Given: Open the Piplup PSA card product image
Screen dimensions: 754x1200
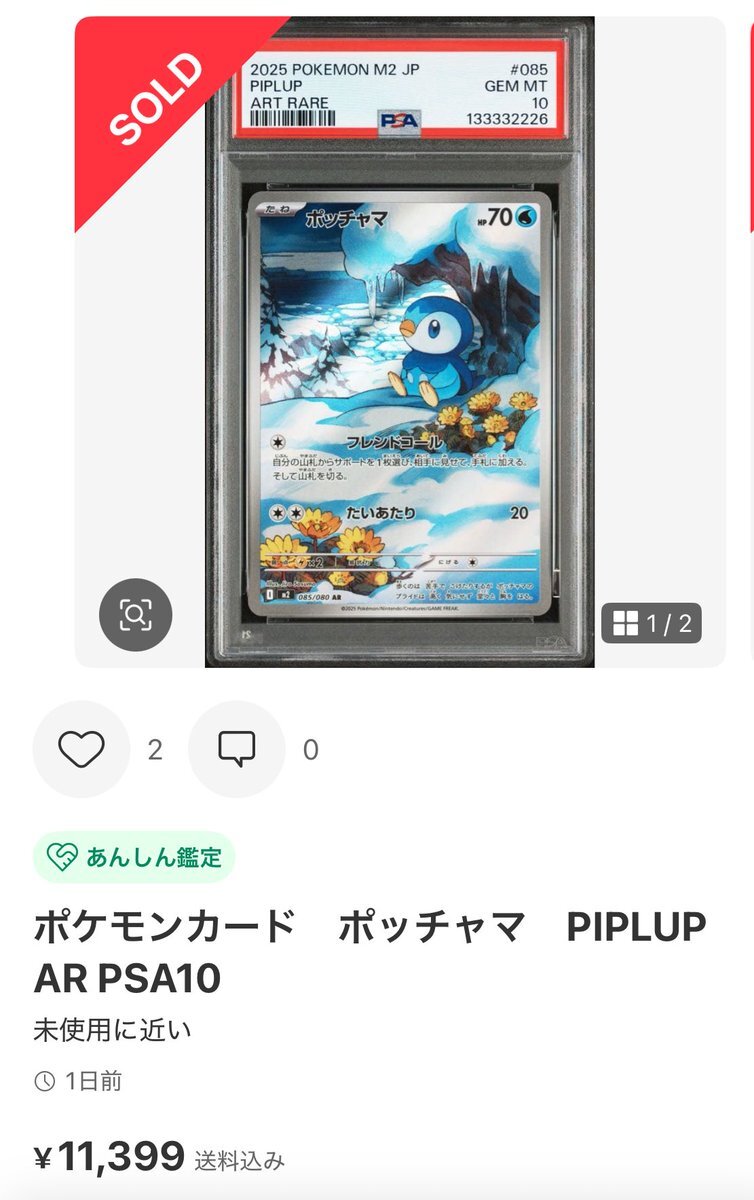Looking at the screenshot, I should tap(400, 340).
